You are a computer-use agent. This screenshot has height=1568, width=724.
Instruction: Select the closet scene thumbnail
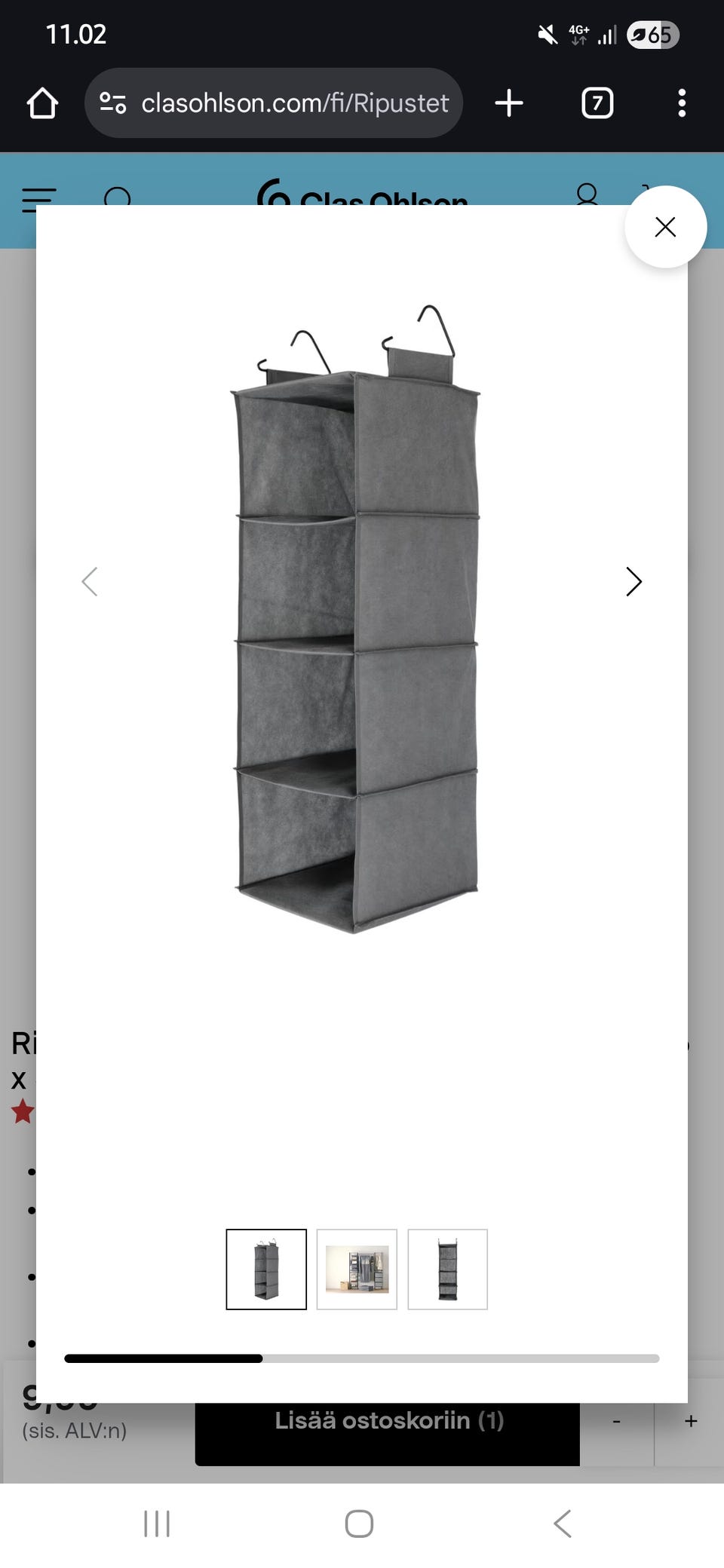[x=357, y=1269]
